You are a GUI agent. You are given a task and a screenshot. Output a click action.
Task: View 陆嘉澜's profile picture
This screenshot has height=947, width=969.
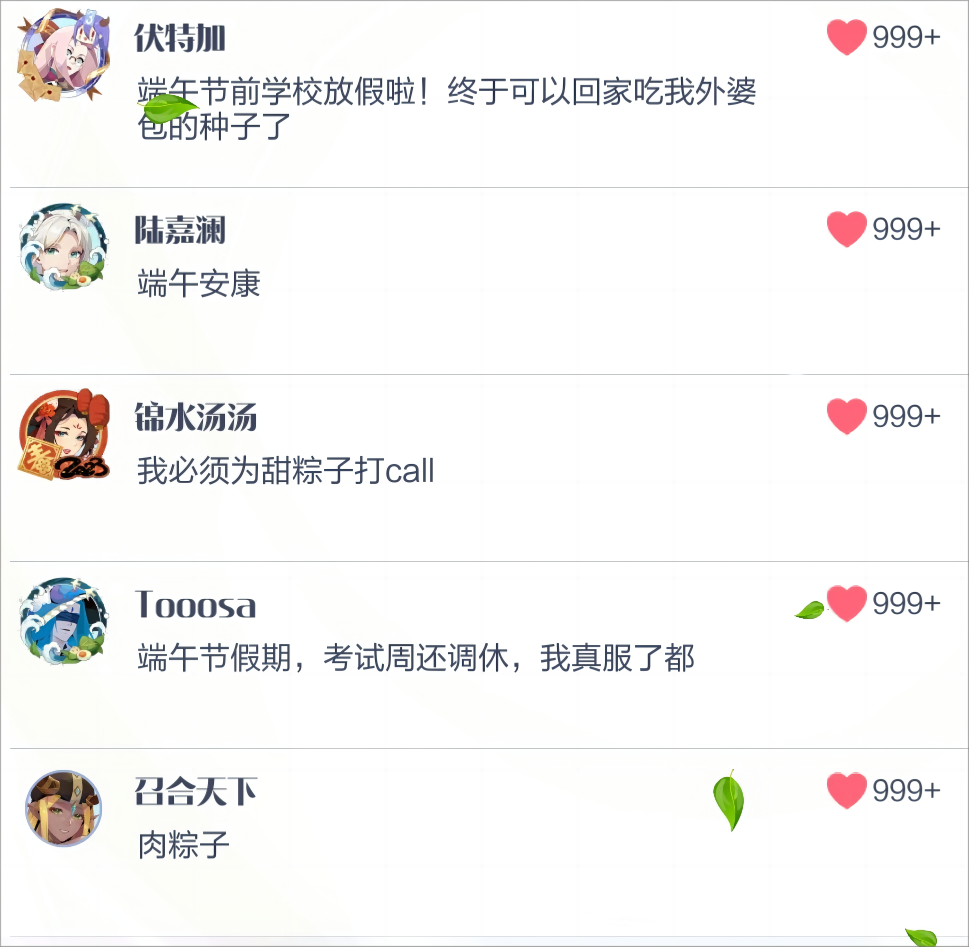tap(63, 246)
